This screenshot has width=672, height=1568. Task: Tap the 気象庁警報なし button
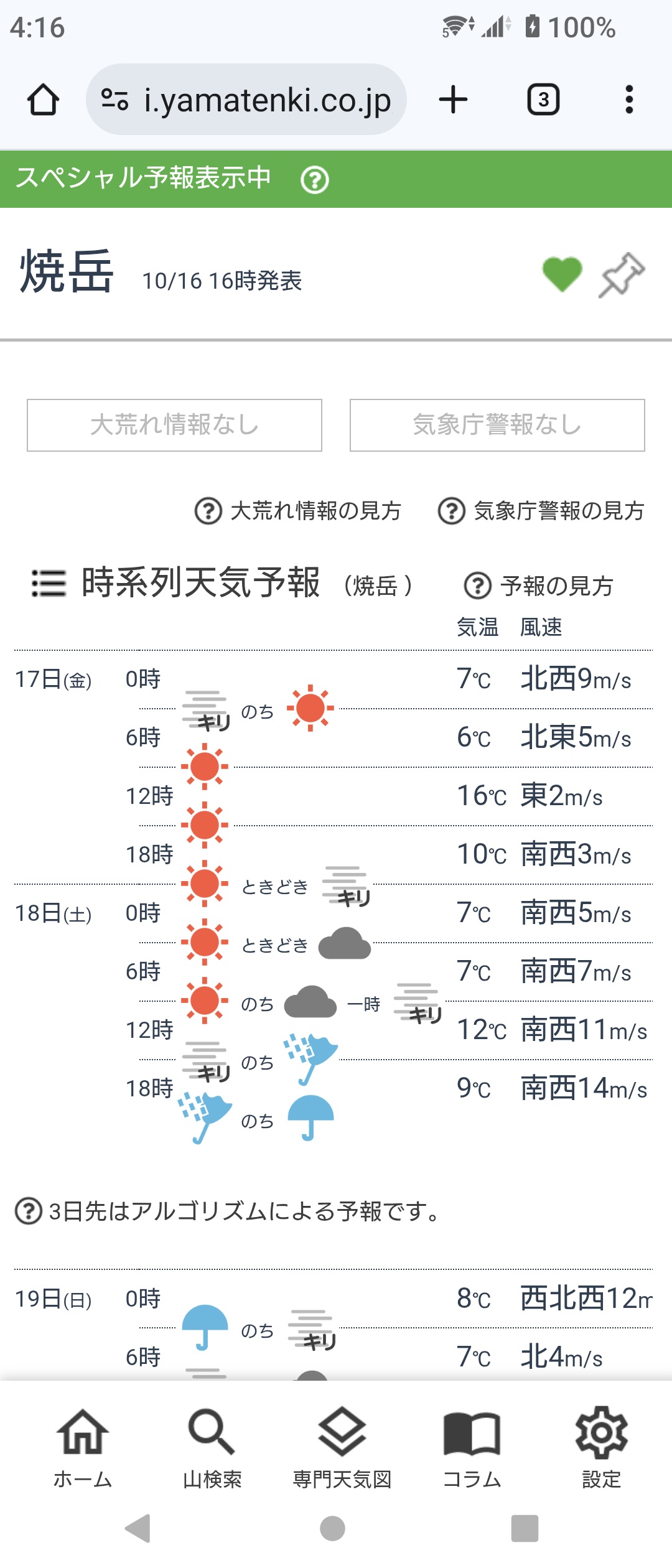click(497, 425)
